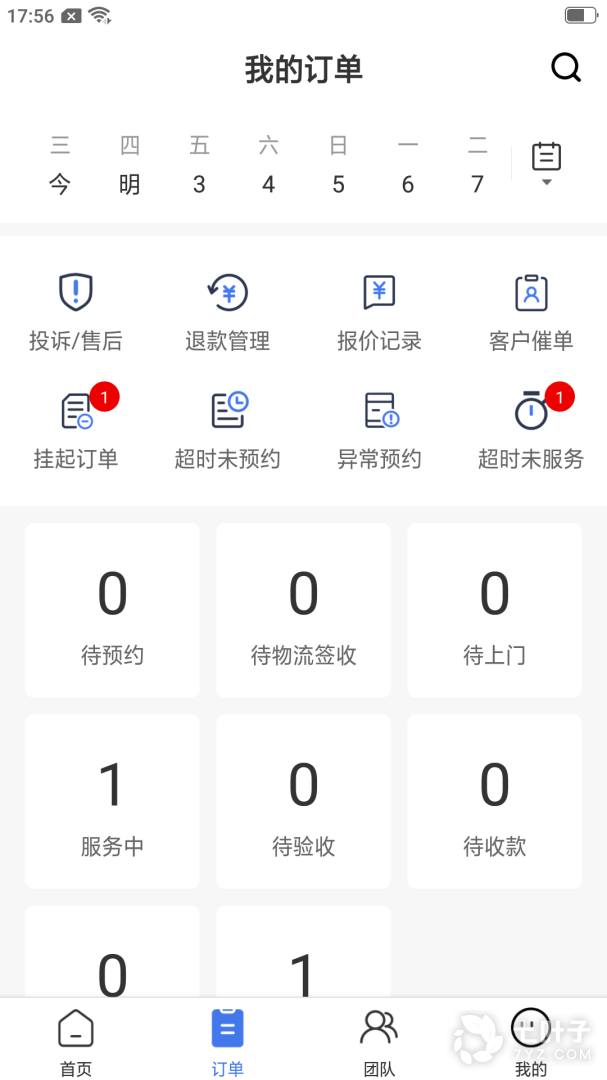Viewport: 607px width, 1080px height.
Task: Open the 待上门 orders card
Action: click(494, 610)
